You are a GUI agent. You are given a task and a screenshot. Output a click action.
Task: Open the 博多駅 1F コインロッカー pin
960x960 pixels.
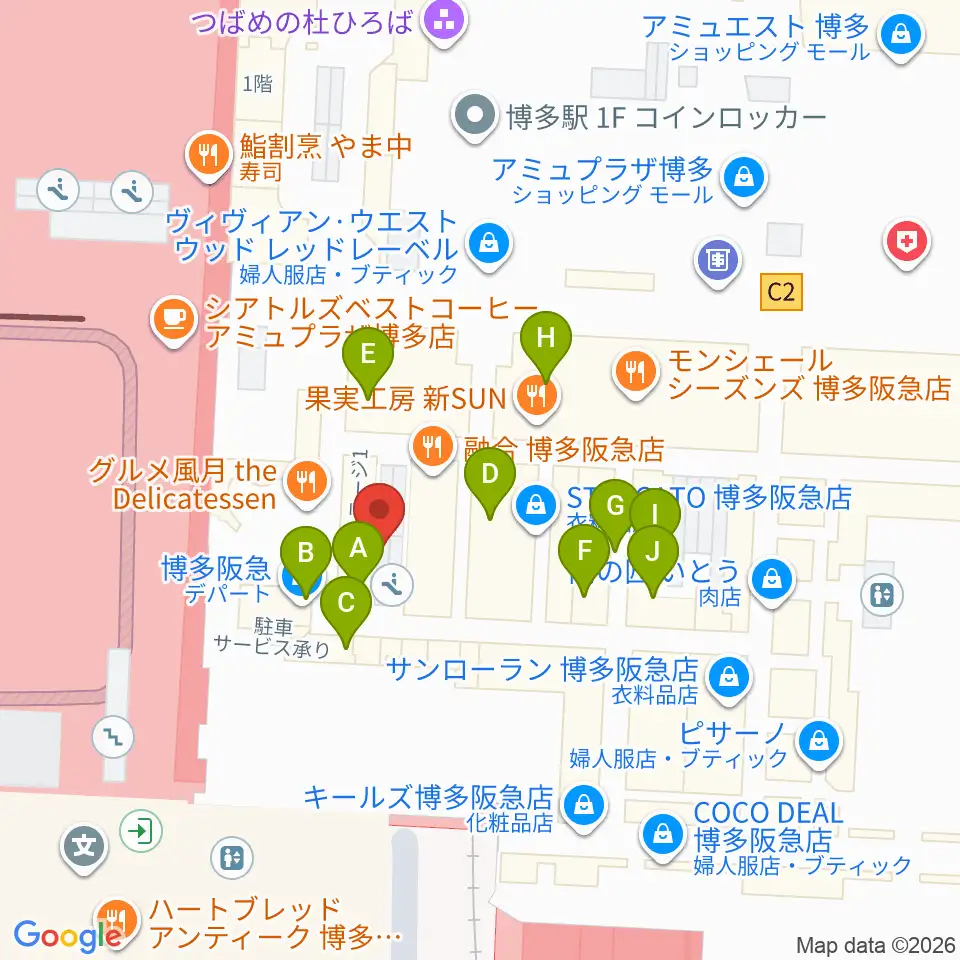click(x=474, y=116)
